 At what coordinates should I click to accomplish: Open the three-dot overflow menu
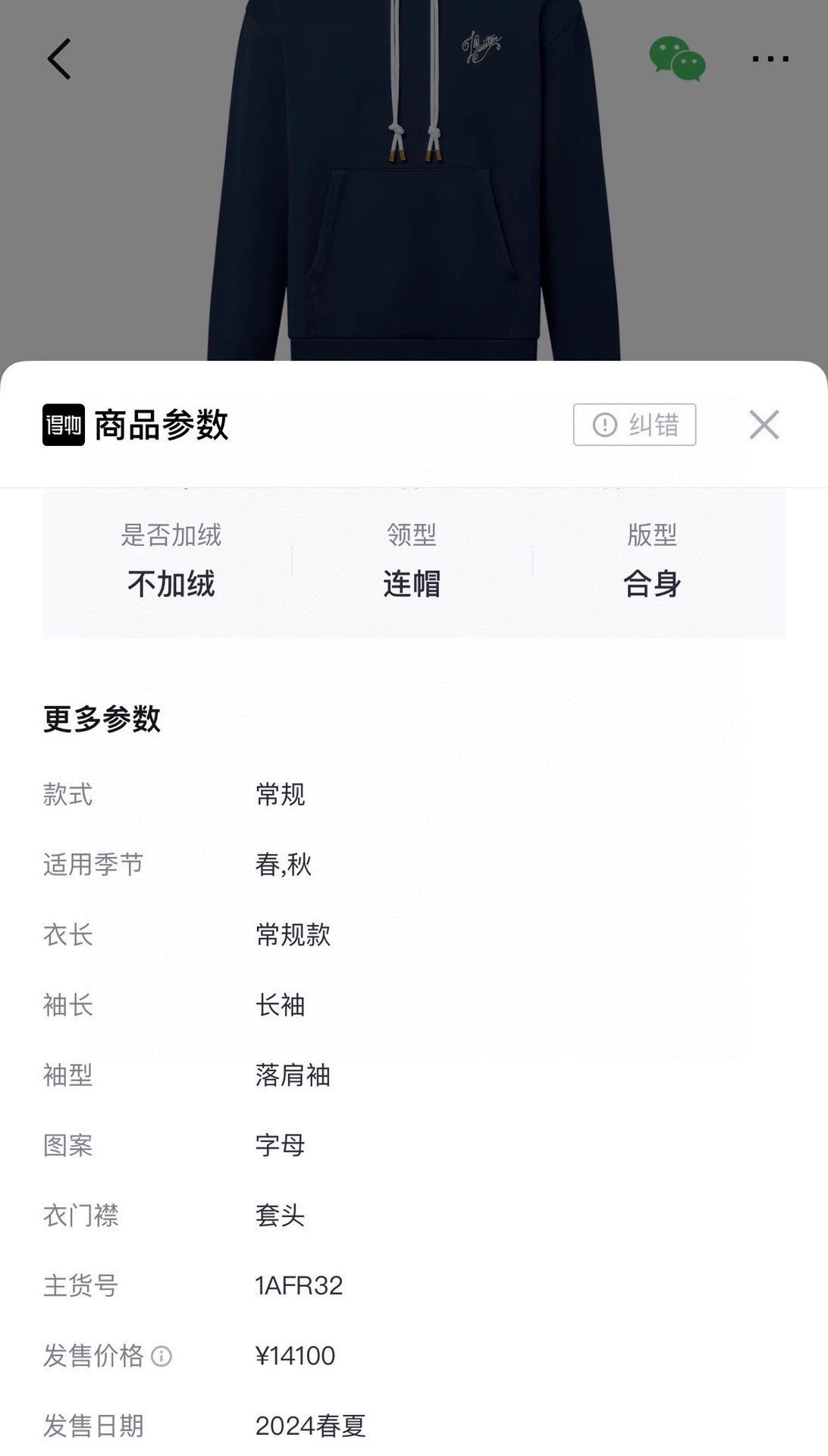coord(770,58)
